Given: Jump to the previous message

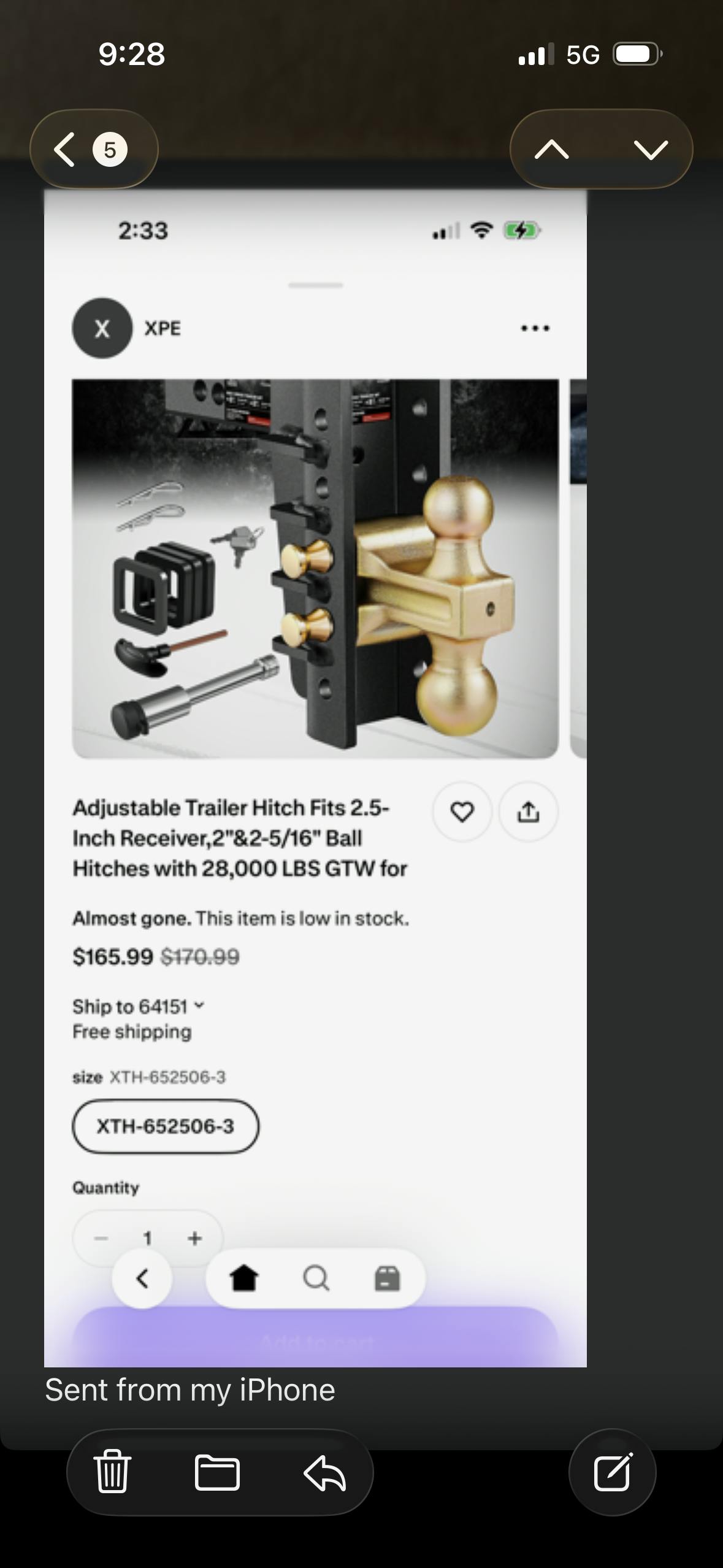Looking at the screenshot, I should 552,150.
